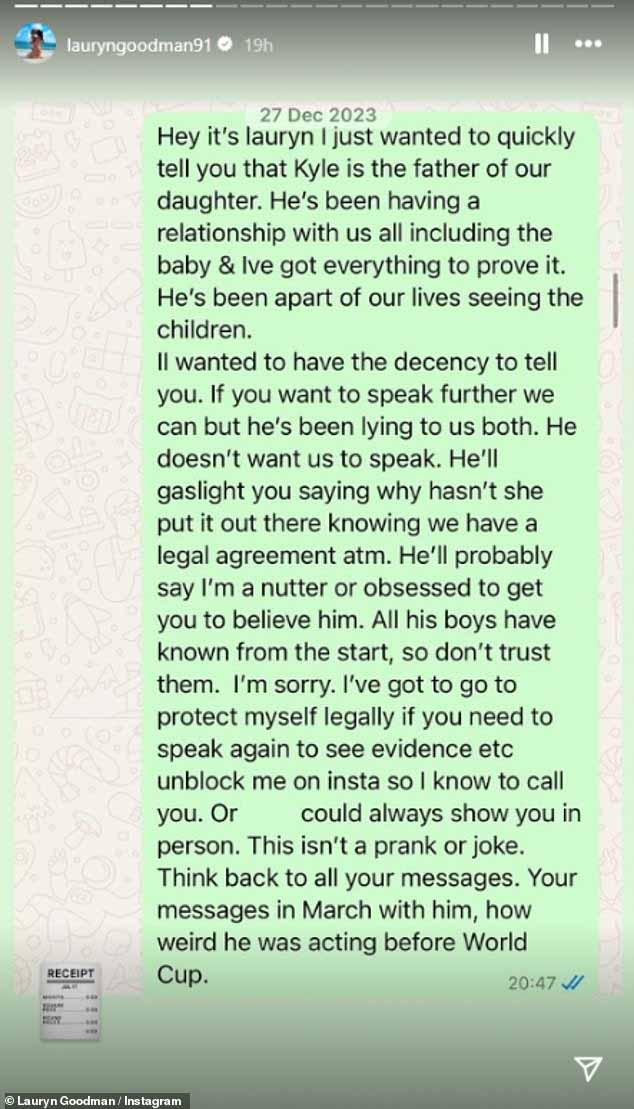Open lauryngoodman91's profile picture
The width and height of the screenshot is (634, 1109).
[x=35, y=44]
